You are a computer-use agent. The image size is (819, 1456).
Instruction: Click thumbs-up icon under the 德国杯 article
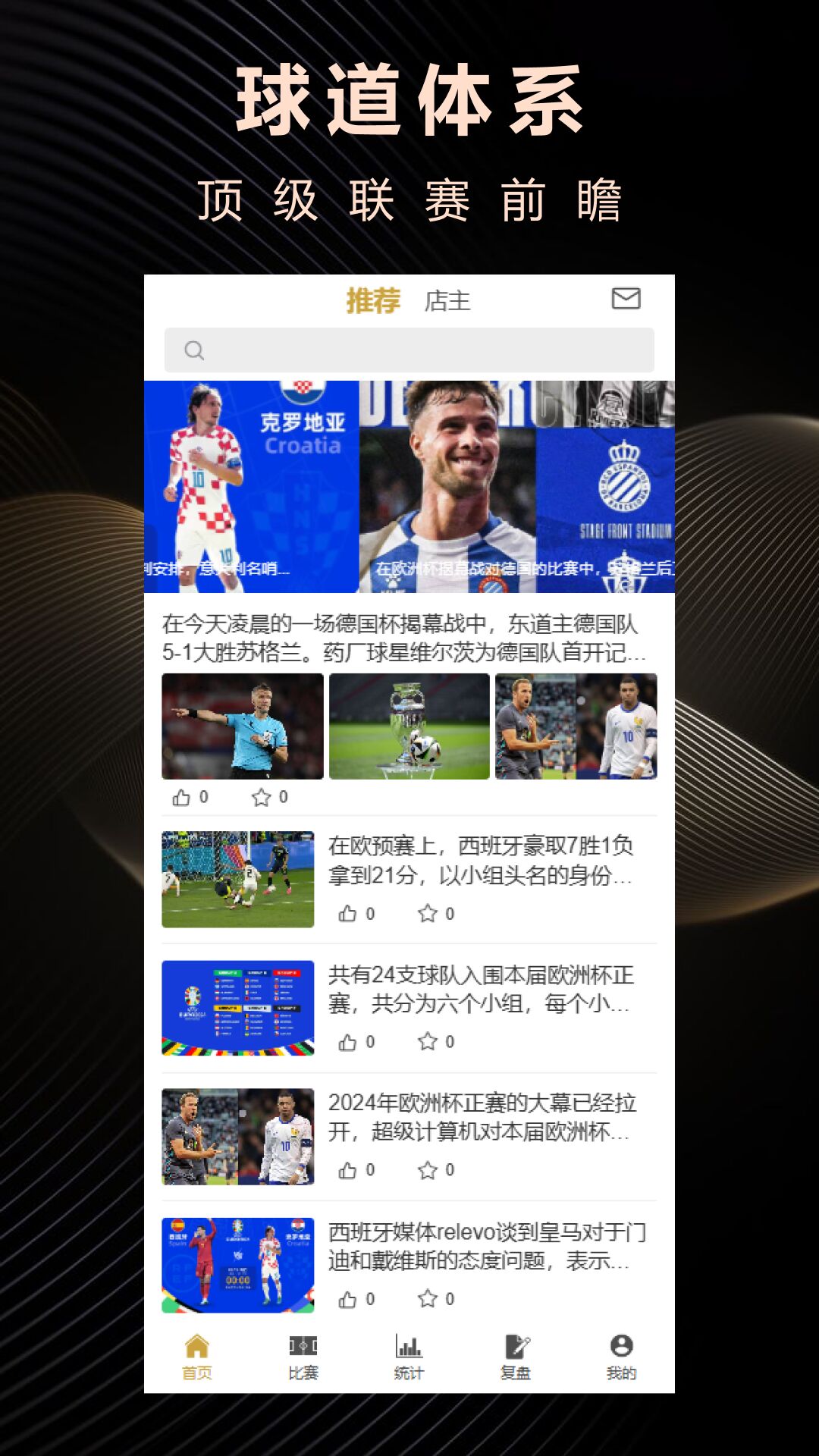click(x=182, y=798)
